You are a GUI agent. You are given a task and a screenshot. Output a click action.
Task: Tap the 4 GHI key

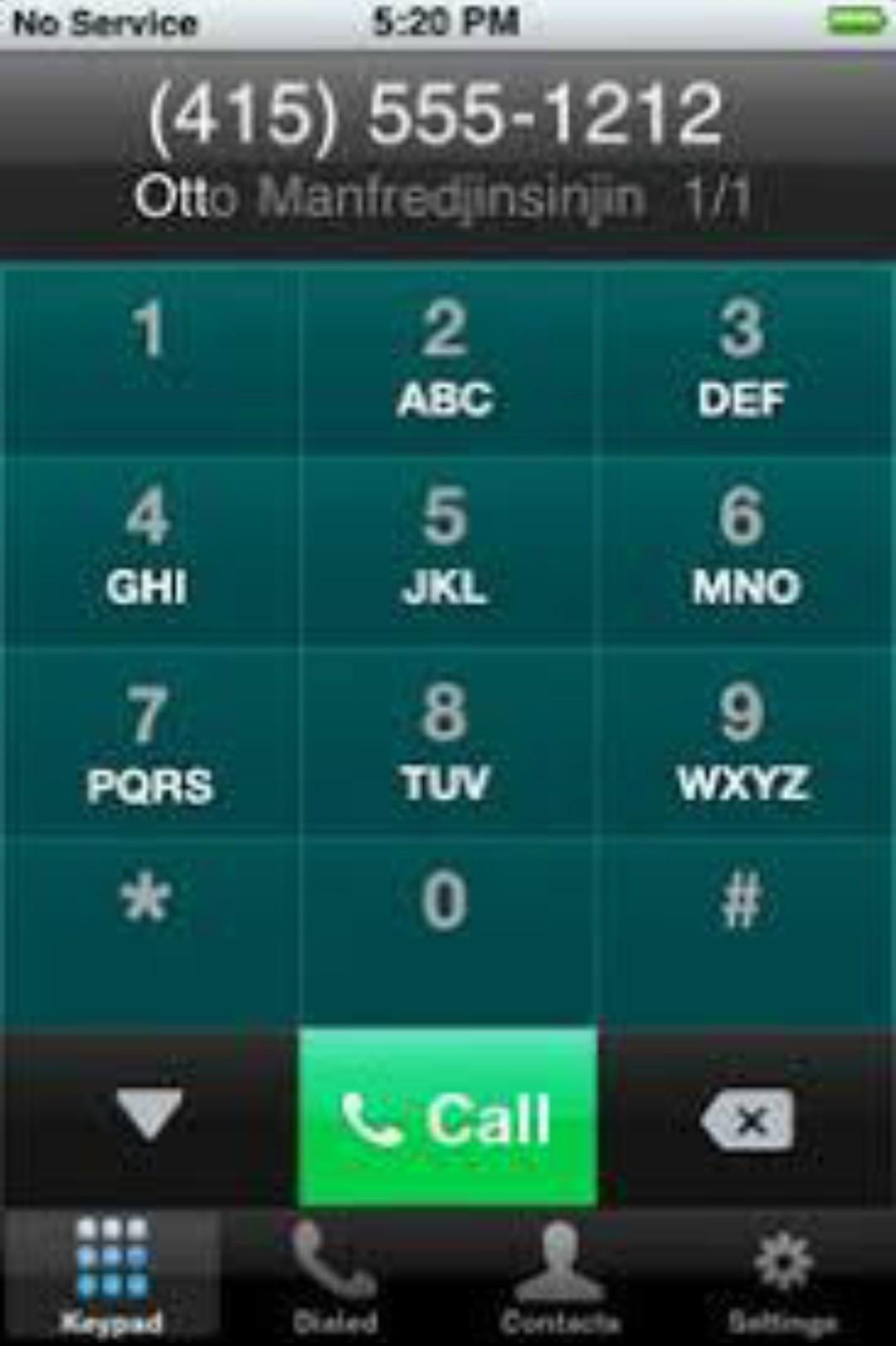pyautogui.click(x=149, y=548)
